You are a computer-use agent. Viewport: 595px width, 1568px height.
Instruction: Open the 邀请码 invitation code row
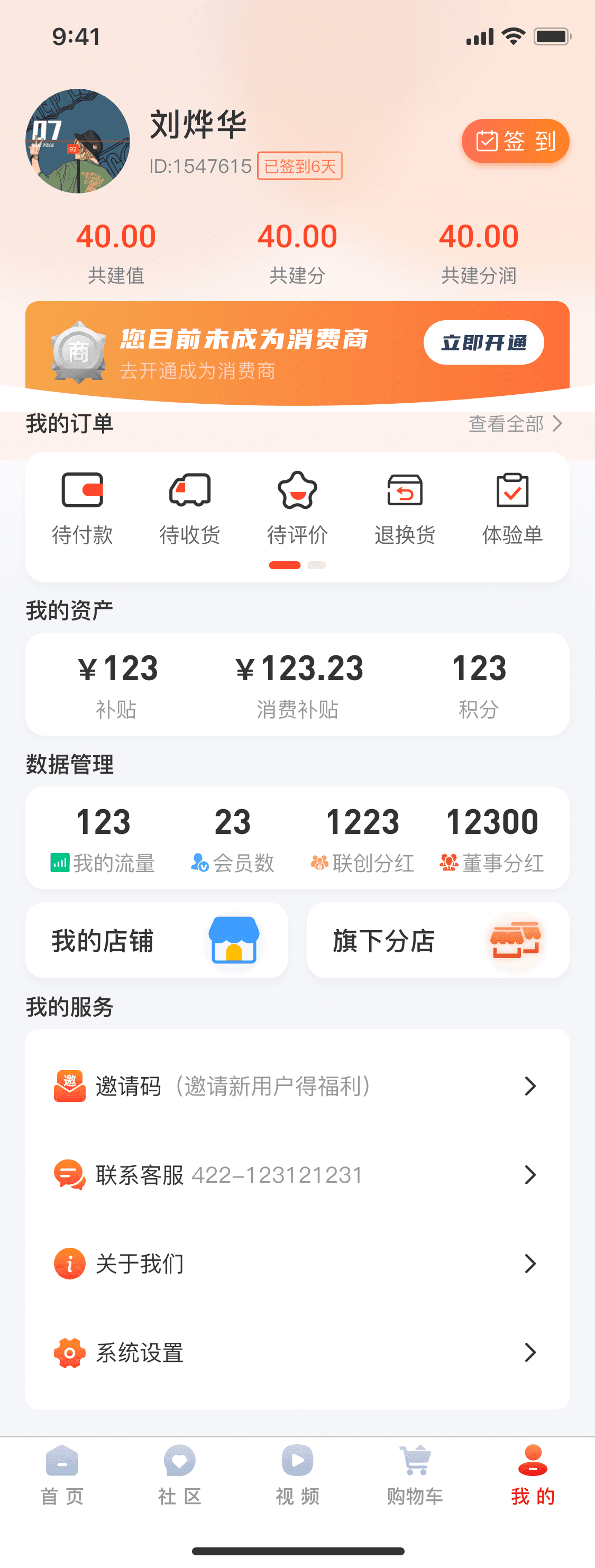(297, 1086)
